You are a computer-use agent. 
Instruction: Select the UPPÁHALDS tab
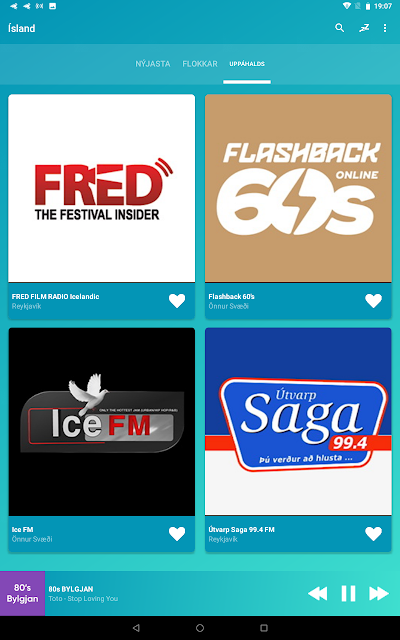click(x=247, y=64)
